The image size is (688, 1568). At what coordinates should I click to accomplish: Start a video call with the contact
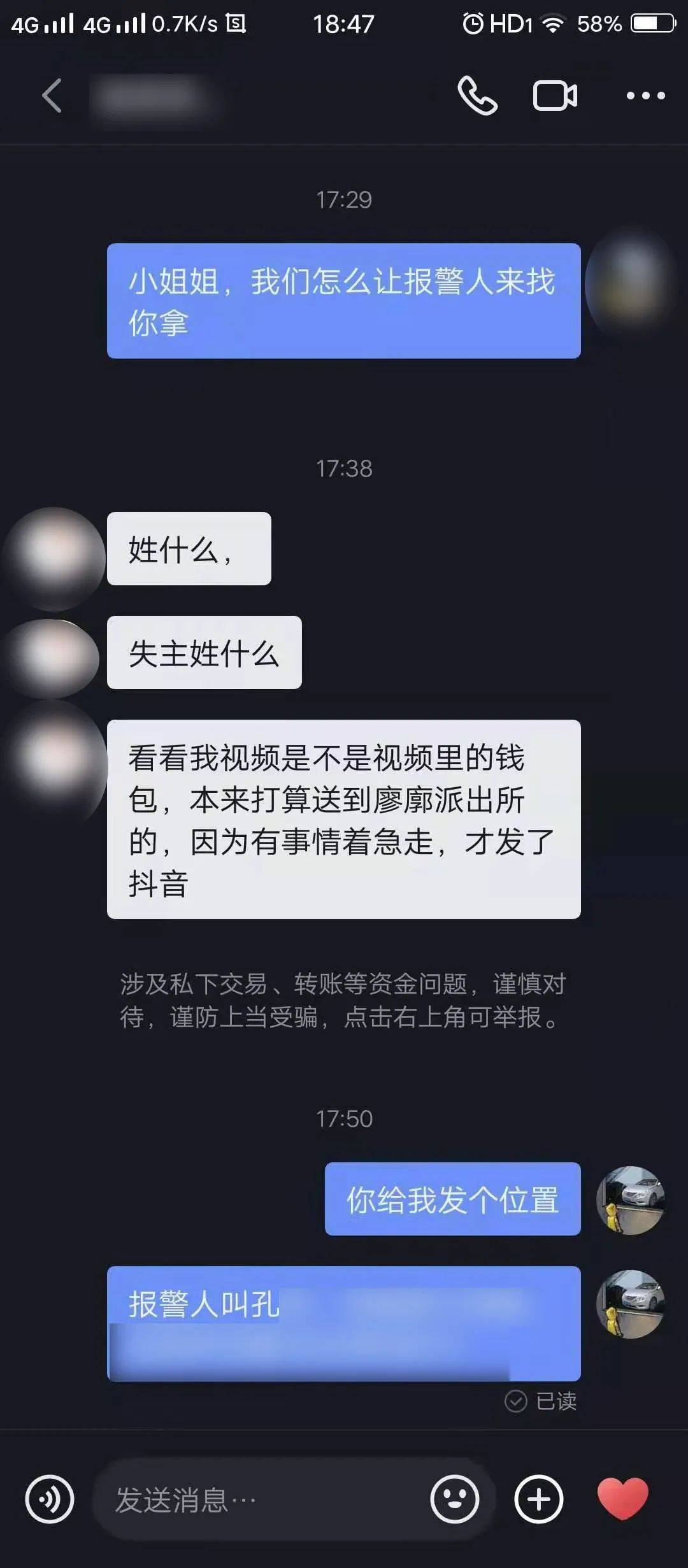point(554,96)
